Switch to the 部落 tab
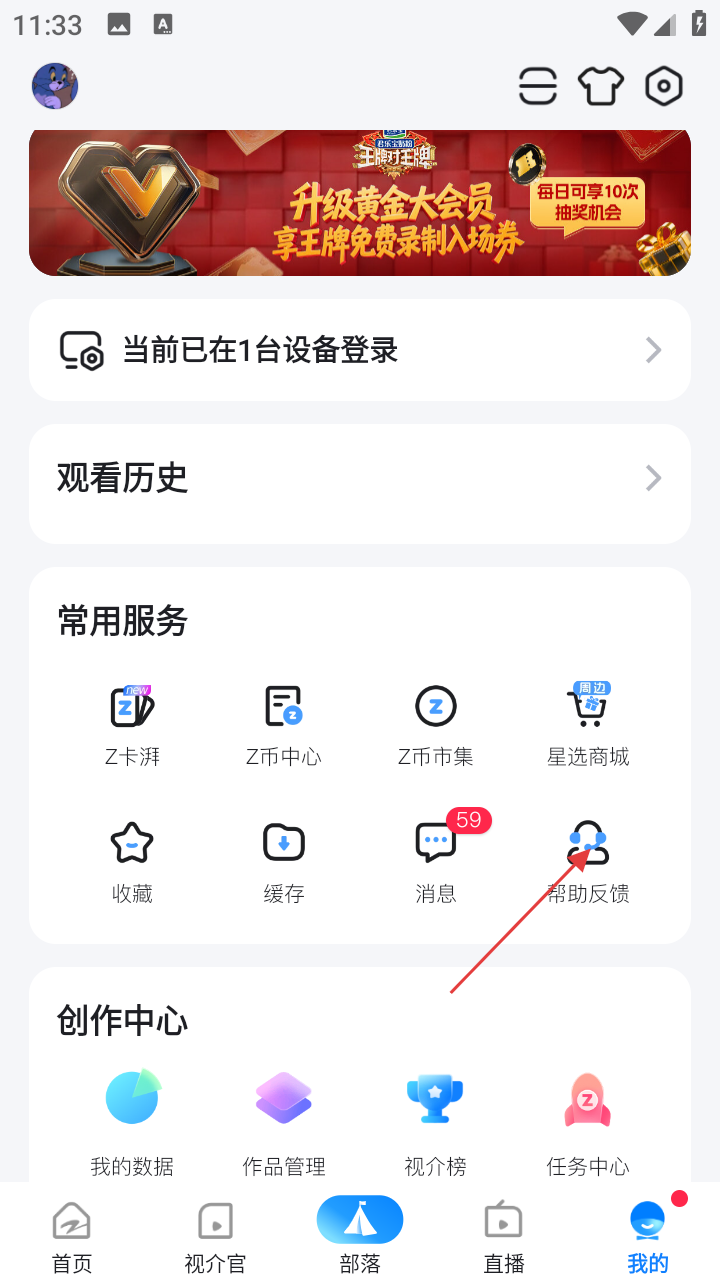720x1280 pixels. click(x=360, y=1238)
